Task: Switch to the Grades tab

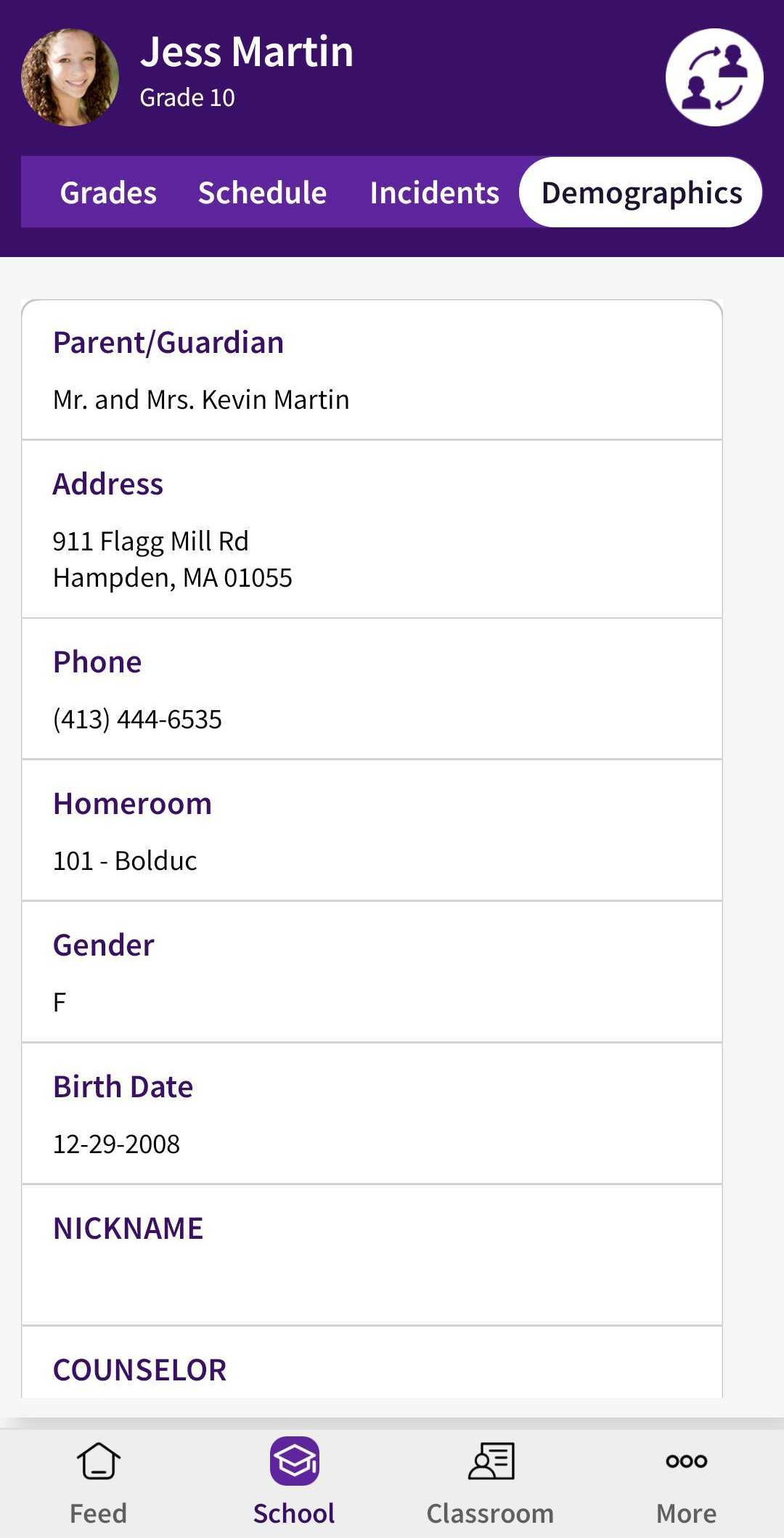Action: pyautogui.click(x=108, y=192)
